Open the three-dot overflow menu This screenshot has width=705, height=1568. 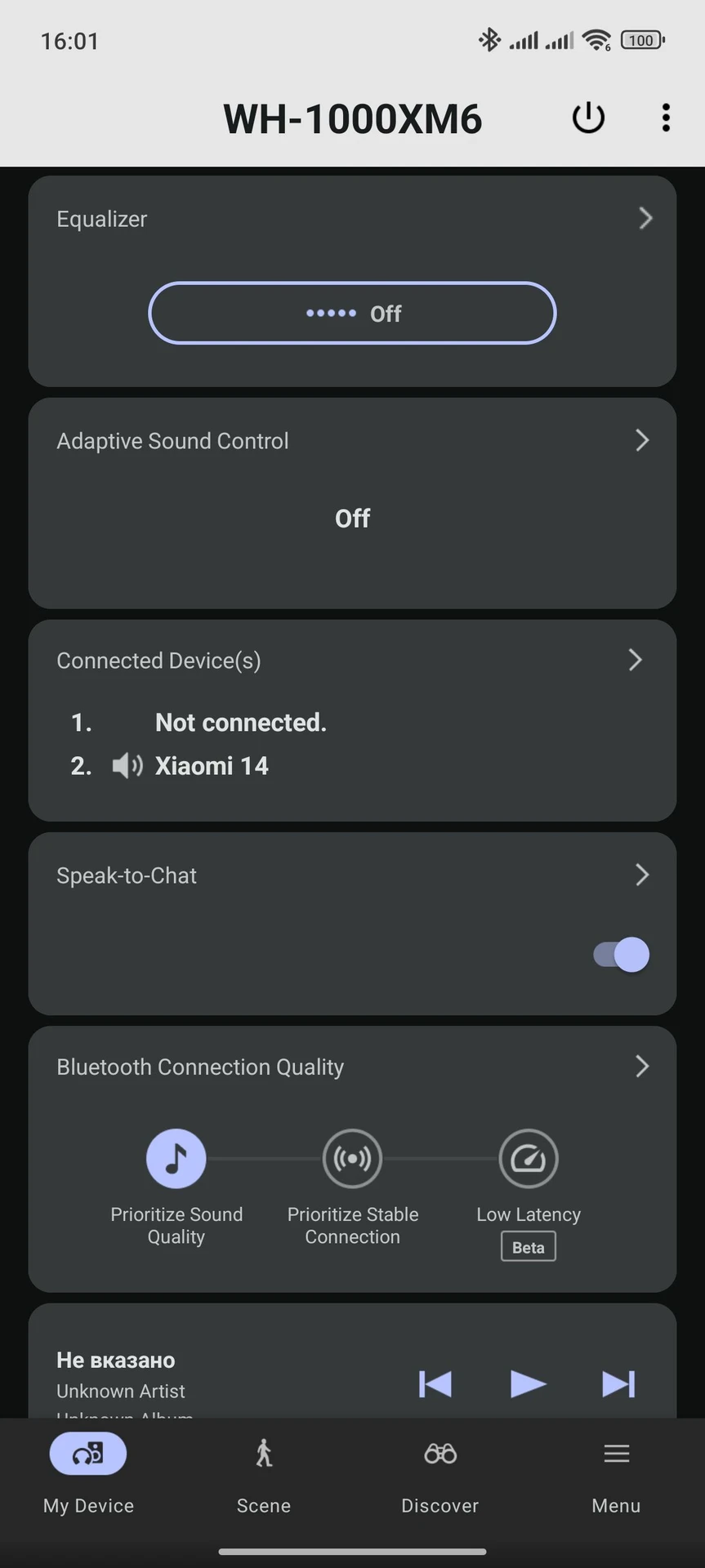click(x=666, y=118)
